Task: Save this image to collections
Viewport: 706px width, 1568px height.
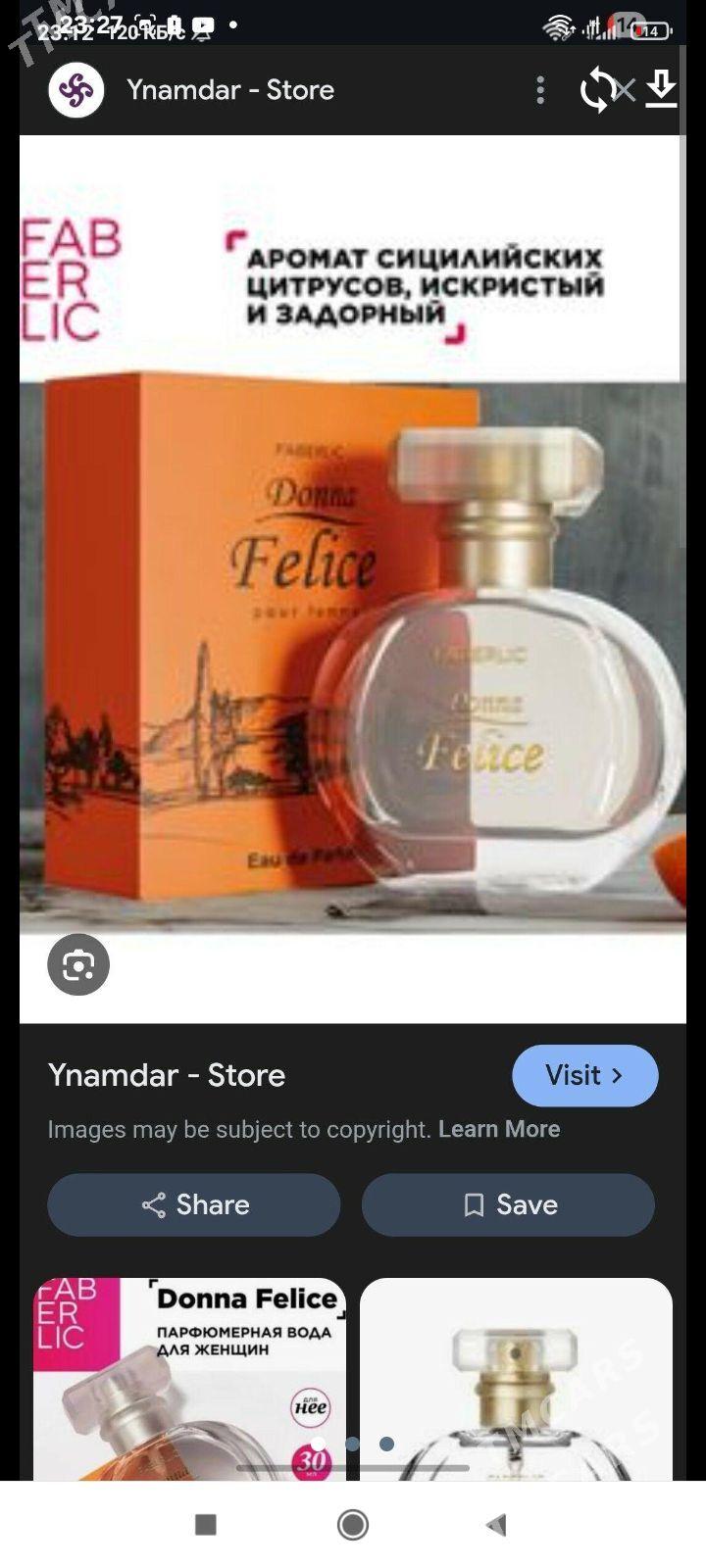Action: 508,1204
